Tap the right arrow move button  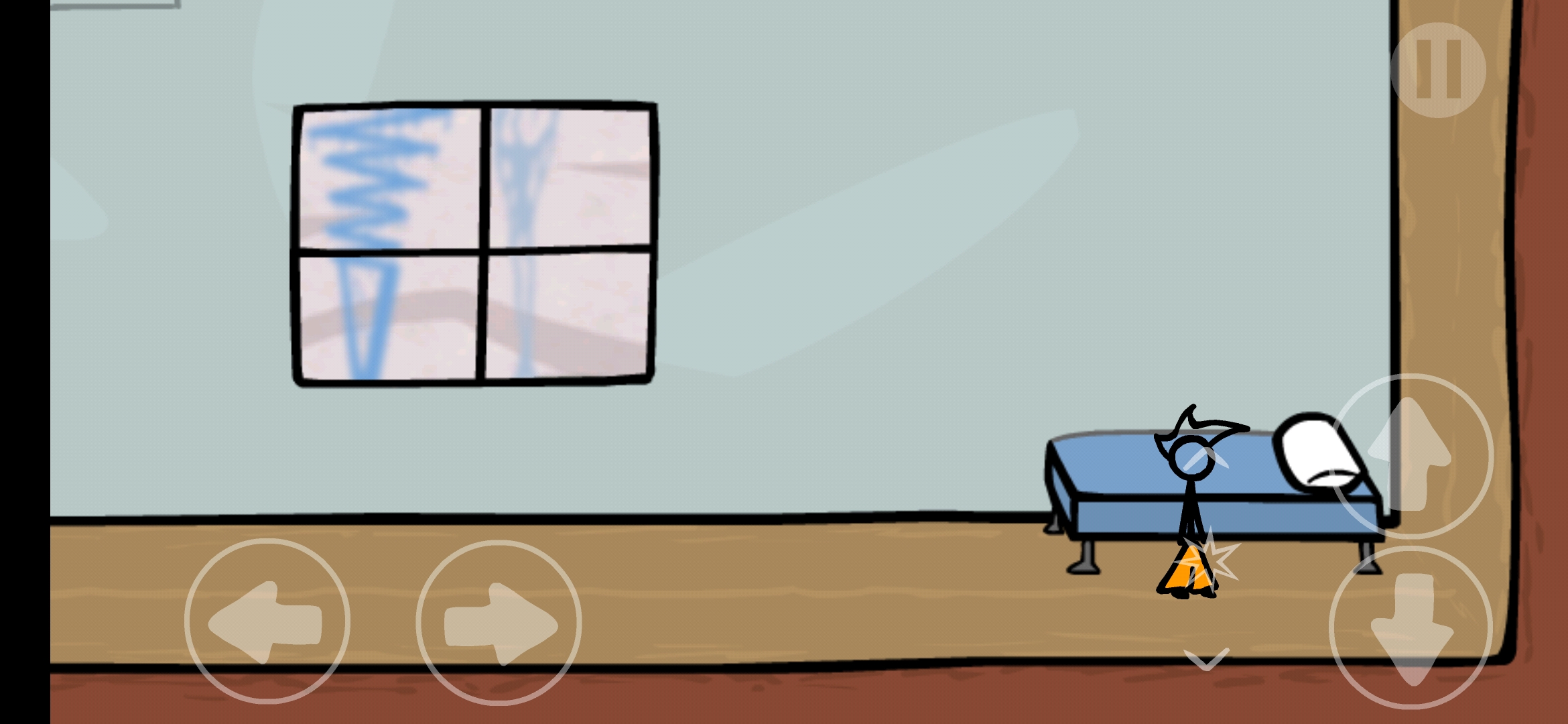(499, 623)
